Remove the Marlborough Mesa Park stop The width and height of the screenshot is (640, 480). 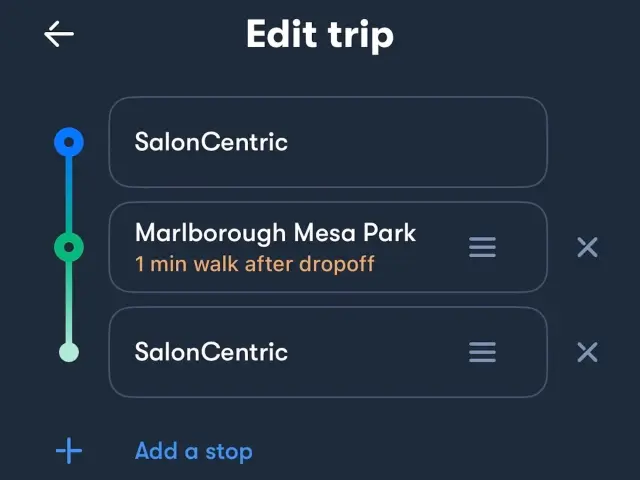pos(587,247)
